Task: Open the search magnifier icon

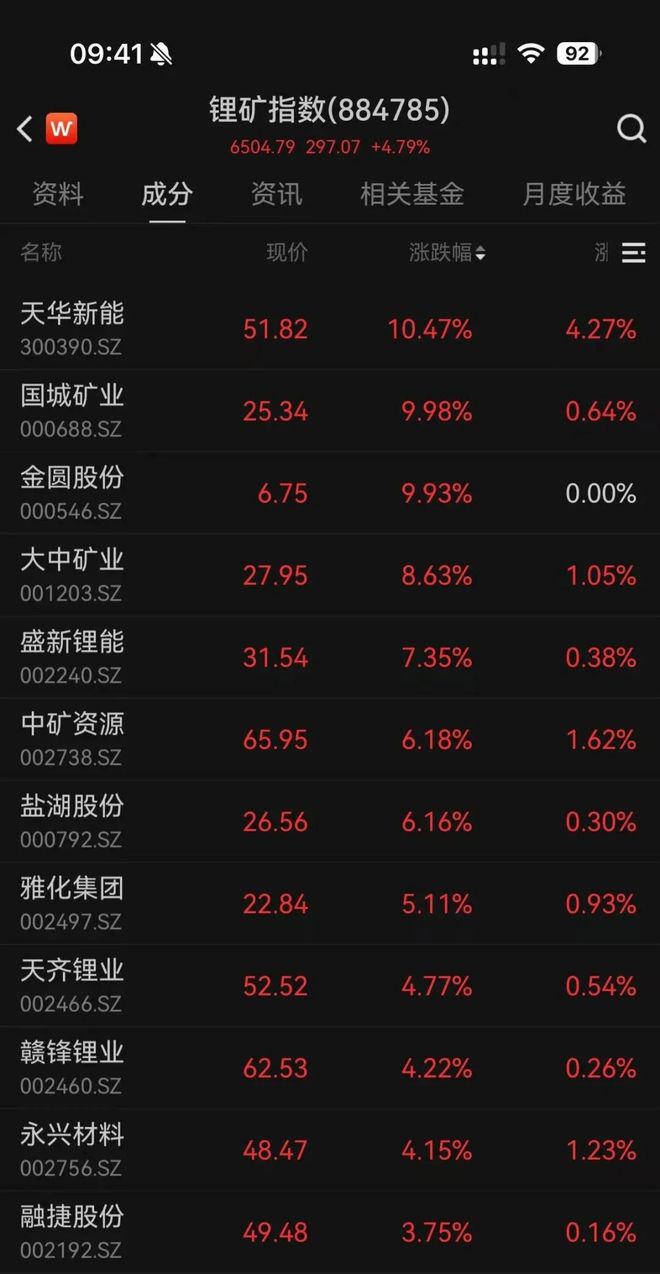Action: tap(631, 129)
